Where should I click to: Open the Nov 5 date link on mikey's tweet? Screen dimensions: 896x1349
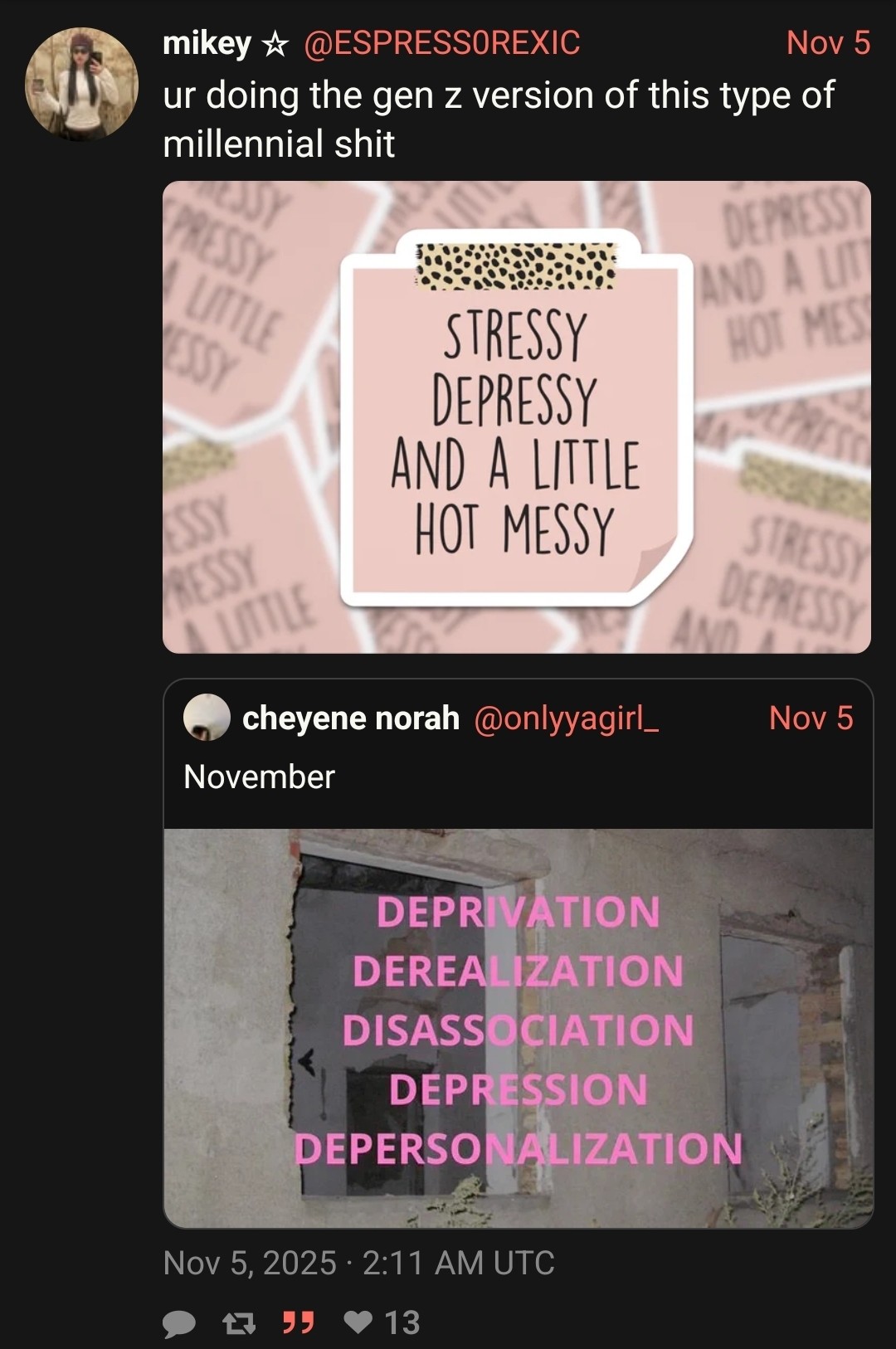pyautogui.click(x=827, y=43)
